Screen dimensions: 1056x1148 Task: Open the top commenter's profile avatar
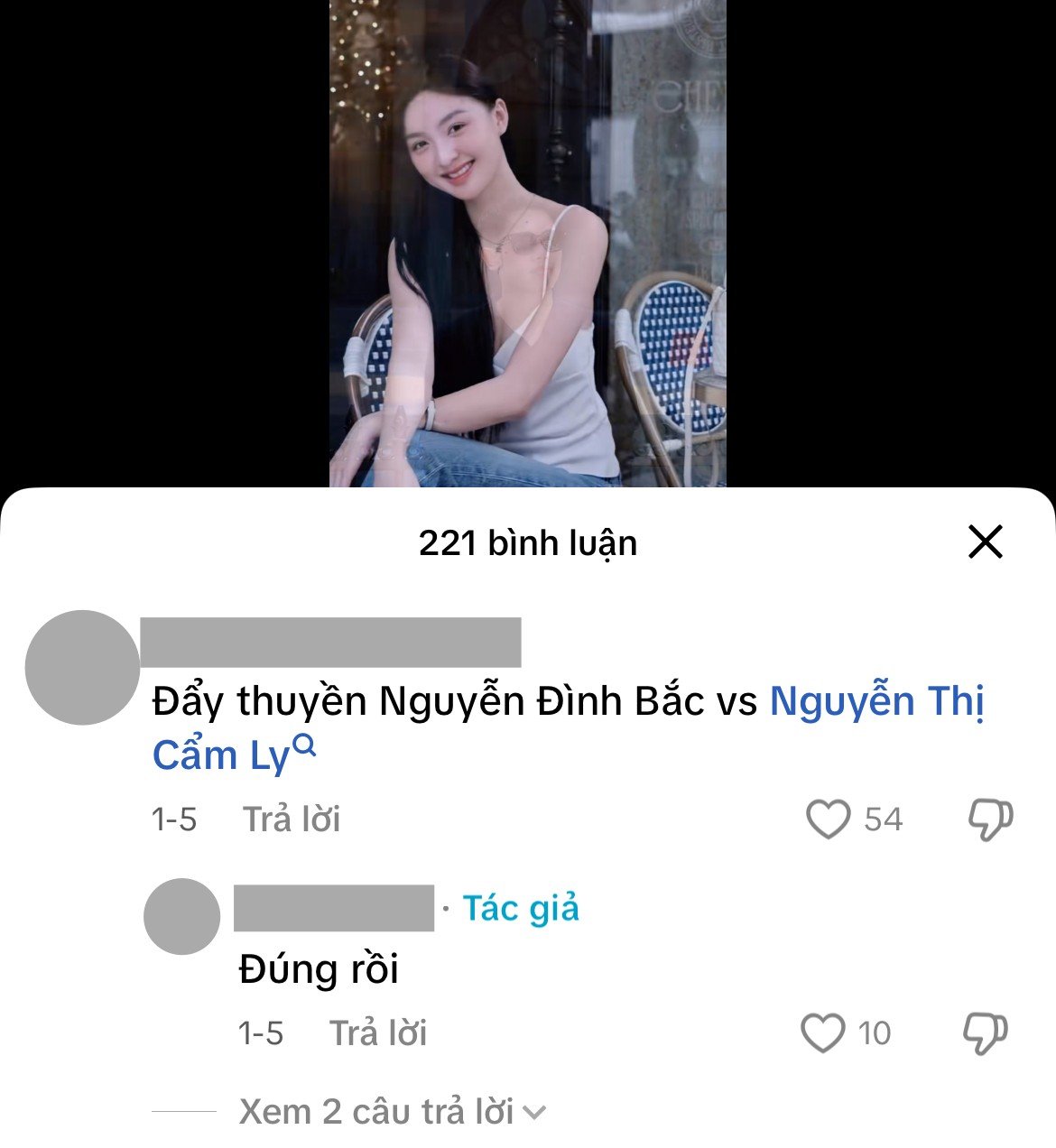click(x=82, y=668)
